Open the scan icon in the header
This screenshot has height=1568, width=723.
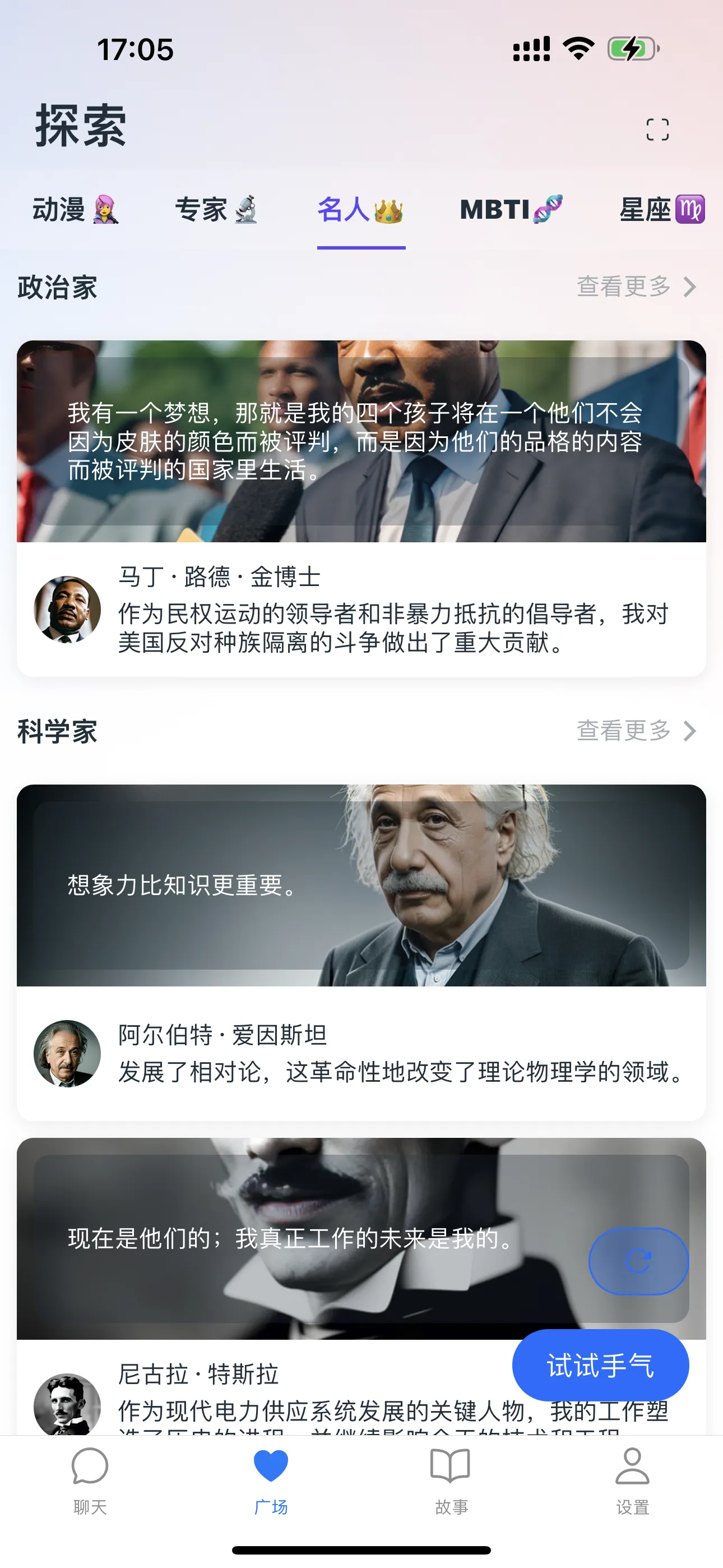pyautogui.click(x=657, y=129)
